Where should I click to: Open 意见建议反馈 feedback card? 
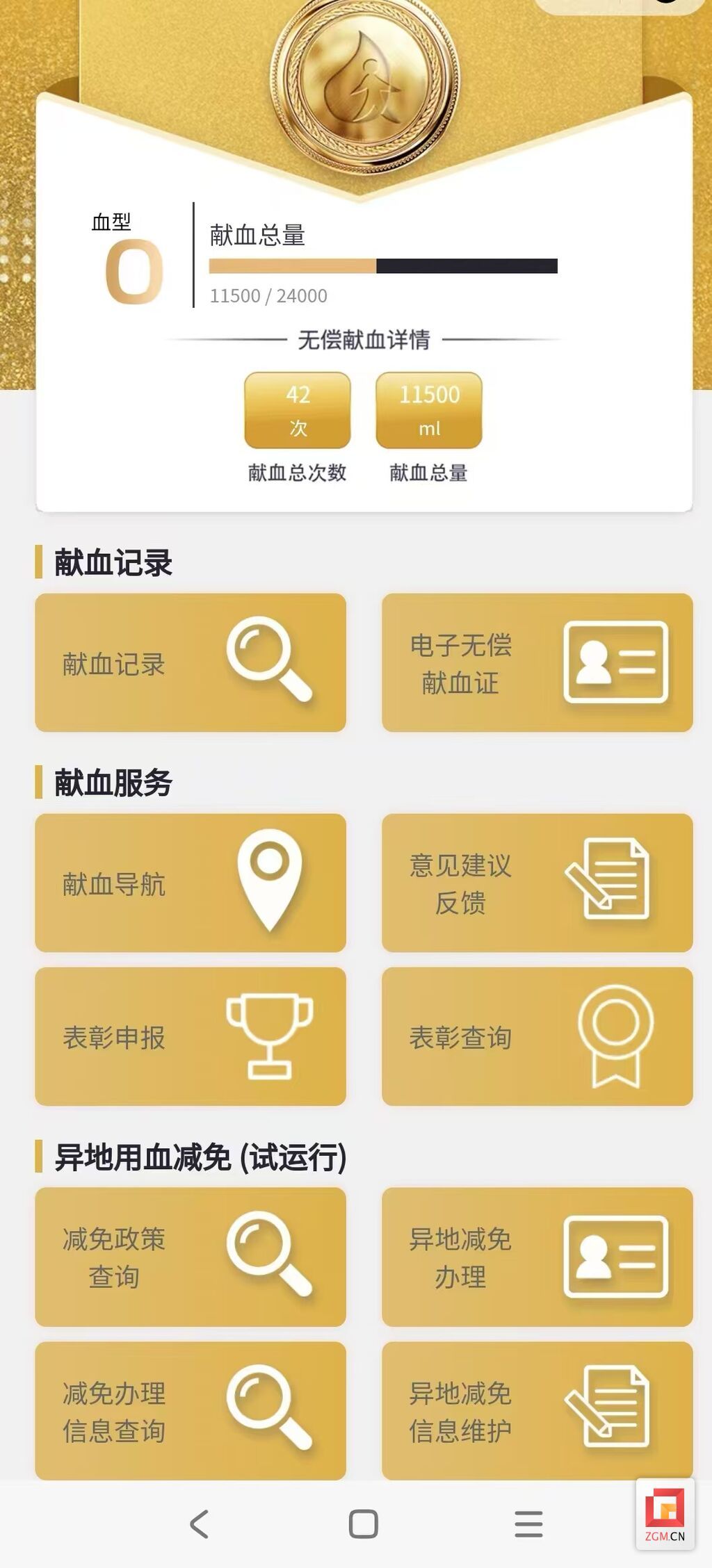point(537,883)
